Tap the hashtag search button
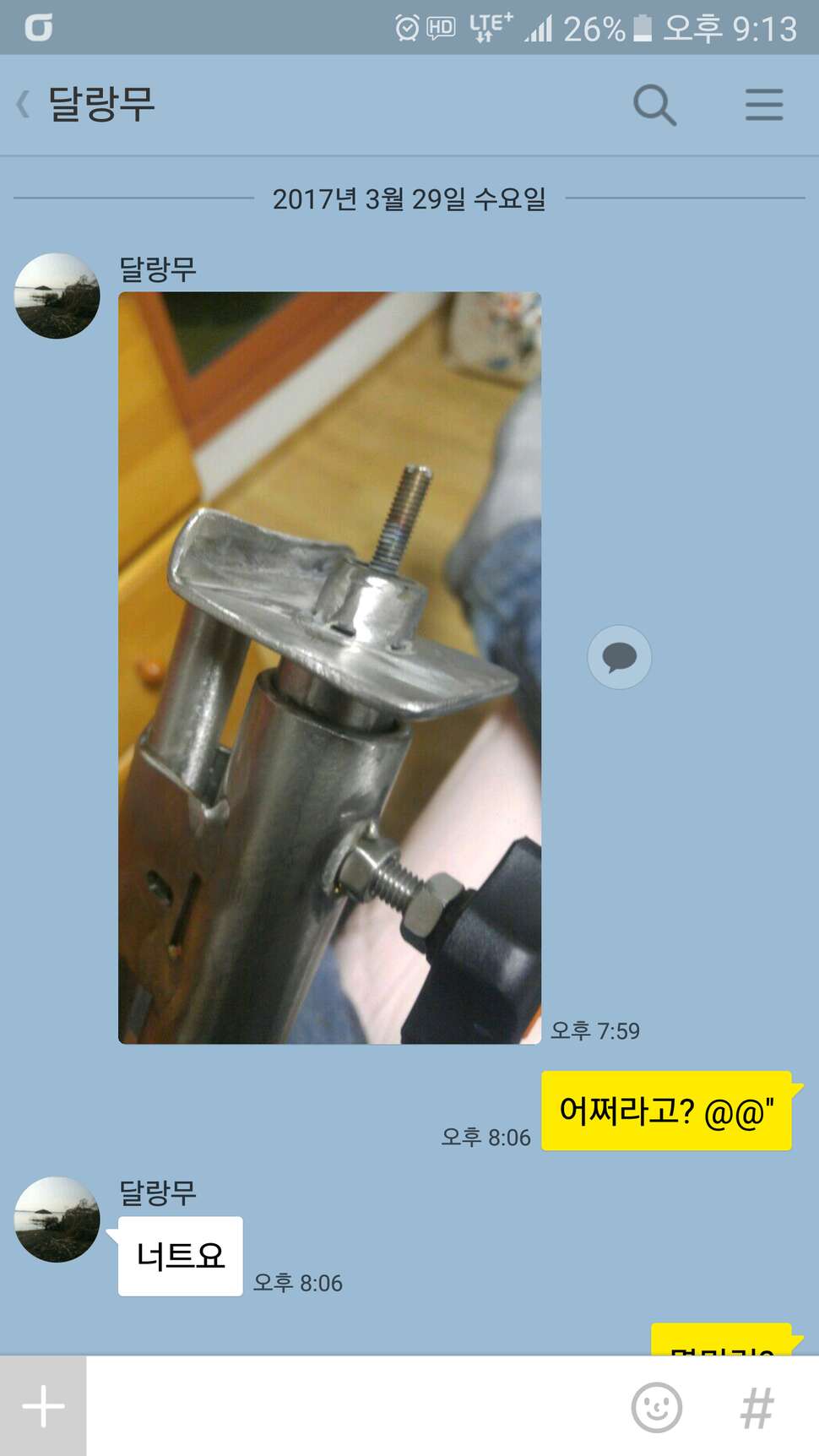 pos(757,1408)
